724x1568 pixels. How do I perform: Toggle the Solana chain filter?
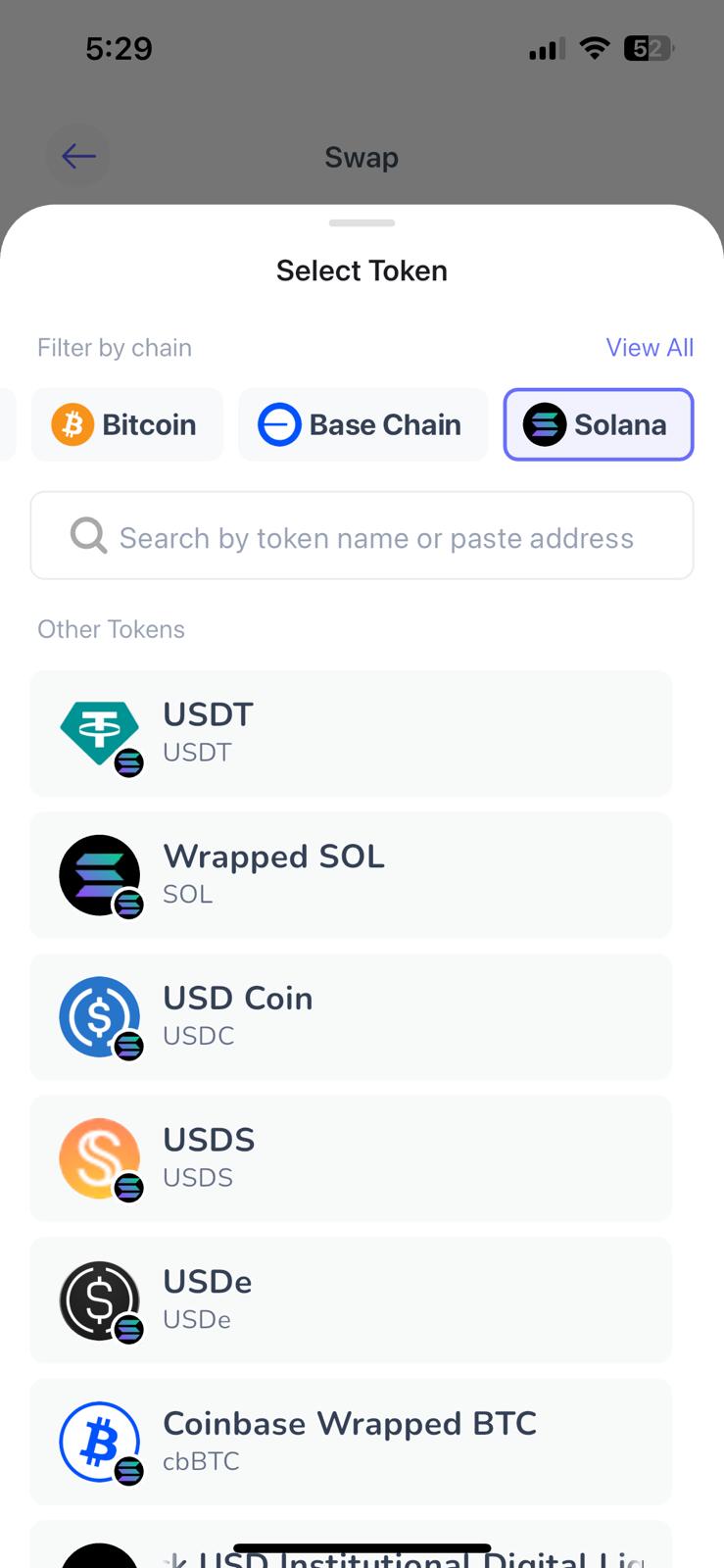[598, 424]
